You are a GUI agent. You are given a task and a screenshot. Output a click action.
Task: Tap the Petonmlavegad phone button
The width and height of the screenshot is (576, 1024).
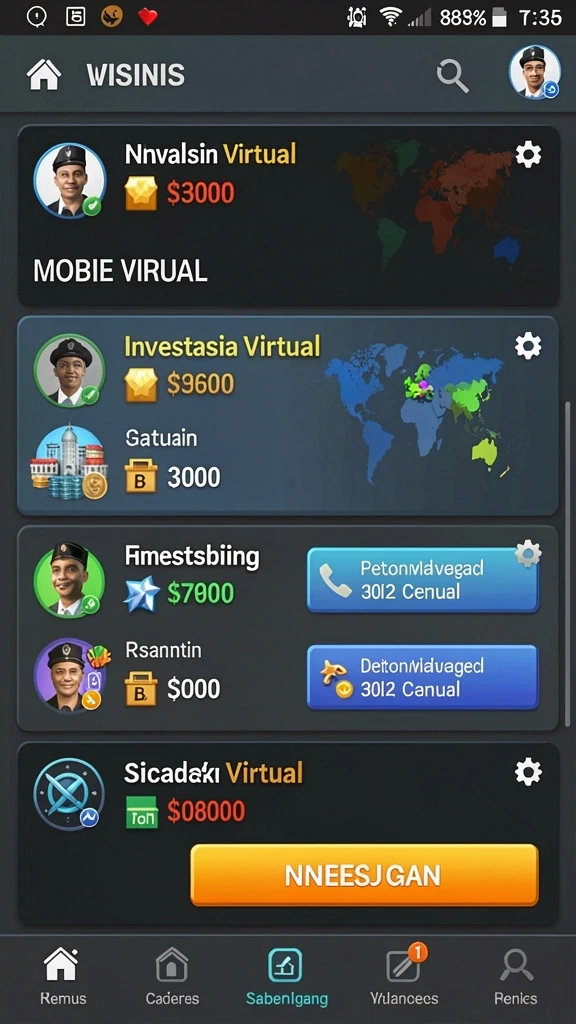(423, 580)
